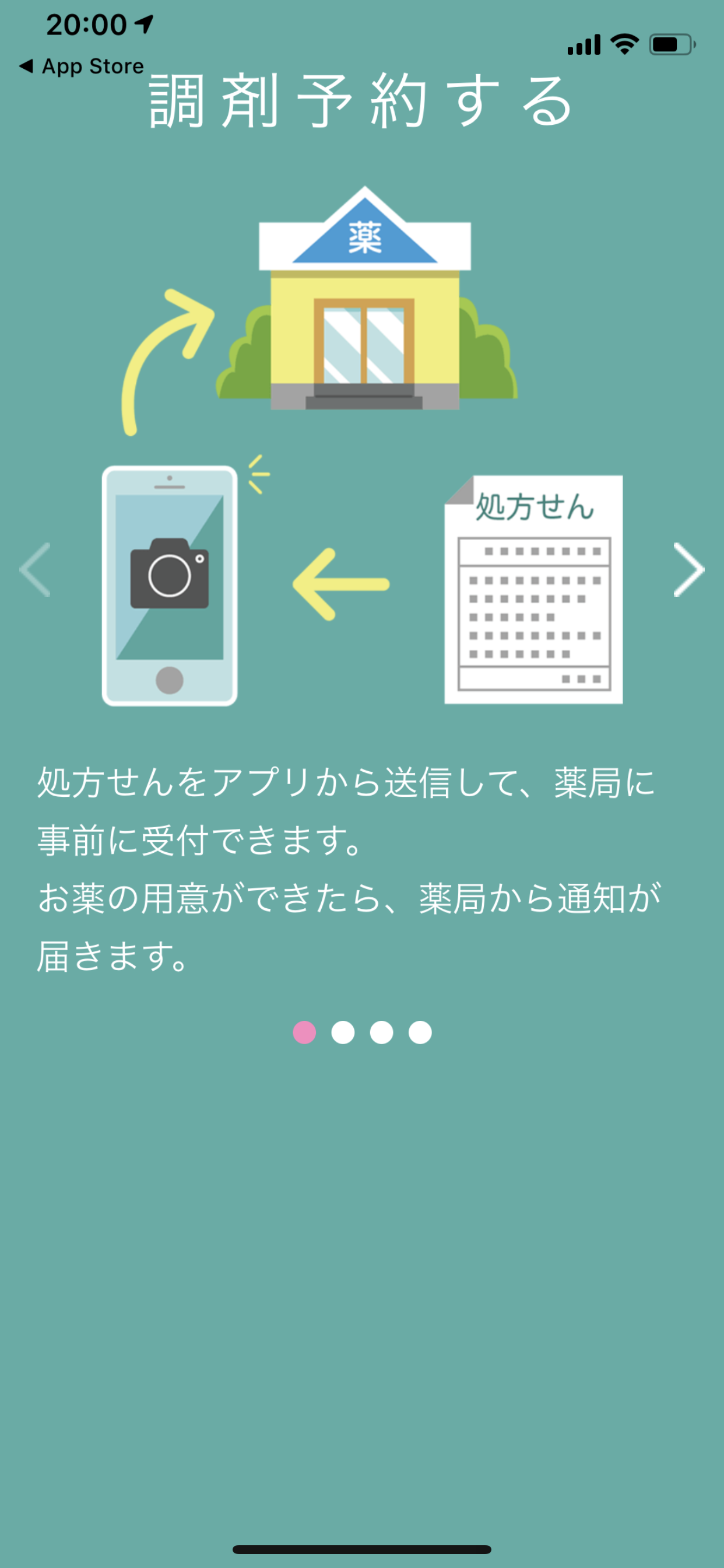724x1568 pixels.
Task: Jump to the second page indicator dot
Action: pos(343,1032)
